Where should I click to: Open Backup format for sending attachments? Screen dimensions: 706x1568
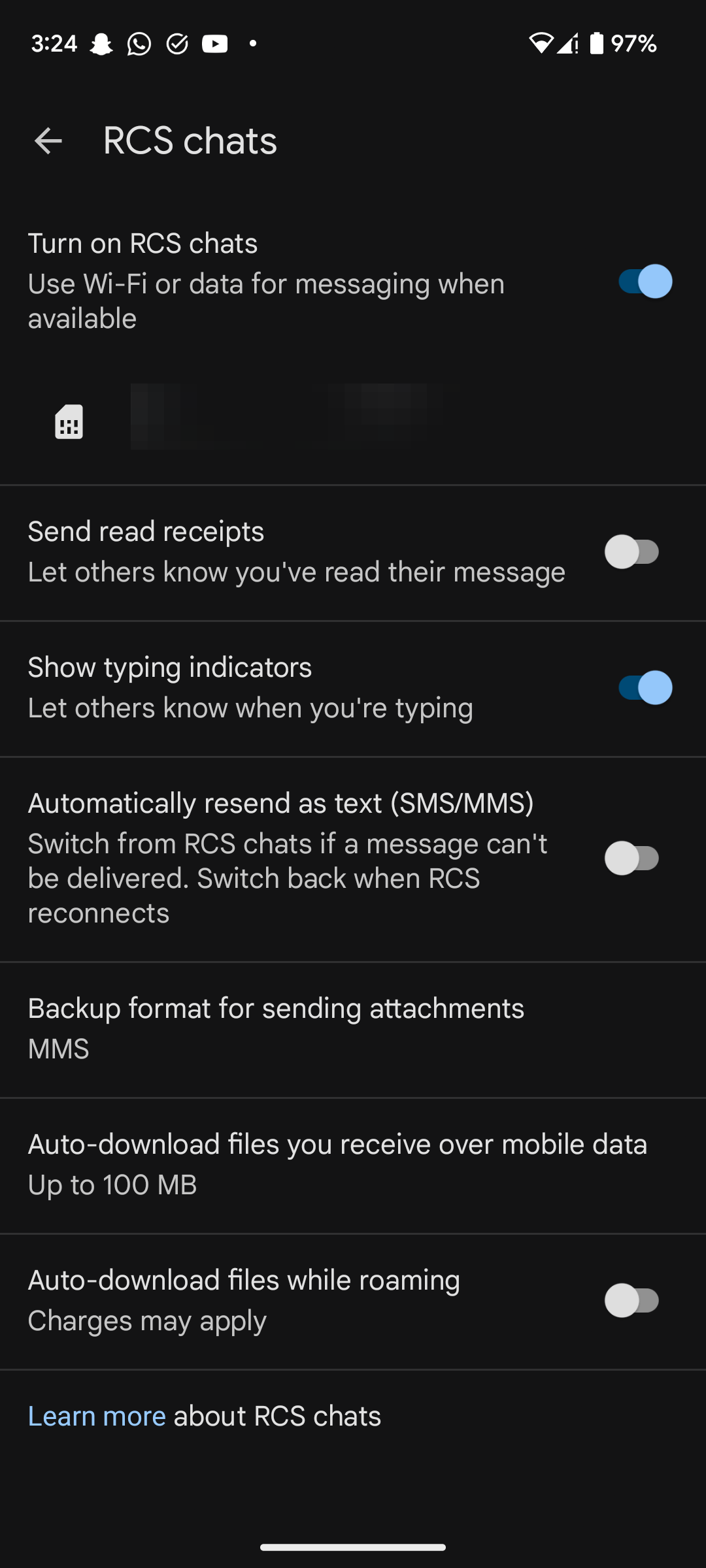point(353,1029)
